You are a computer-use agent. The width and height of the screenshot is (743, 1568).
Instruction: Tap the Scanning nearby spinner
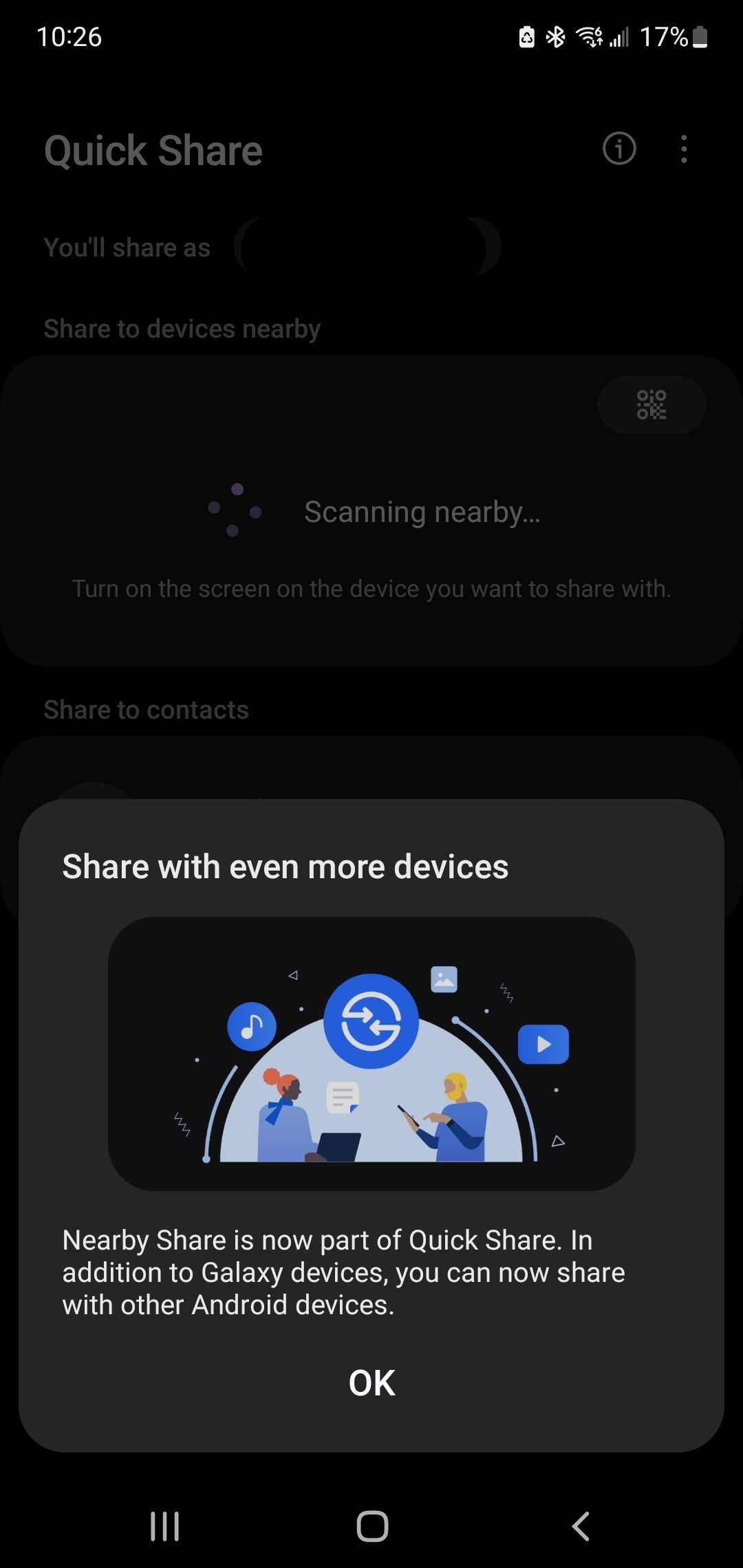(x=237, y=510)
